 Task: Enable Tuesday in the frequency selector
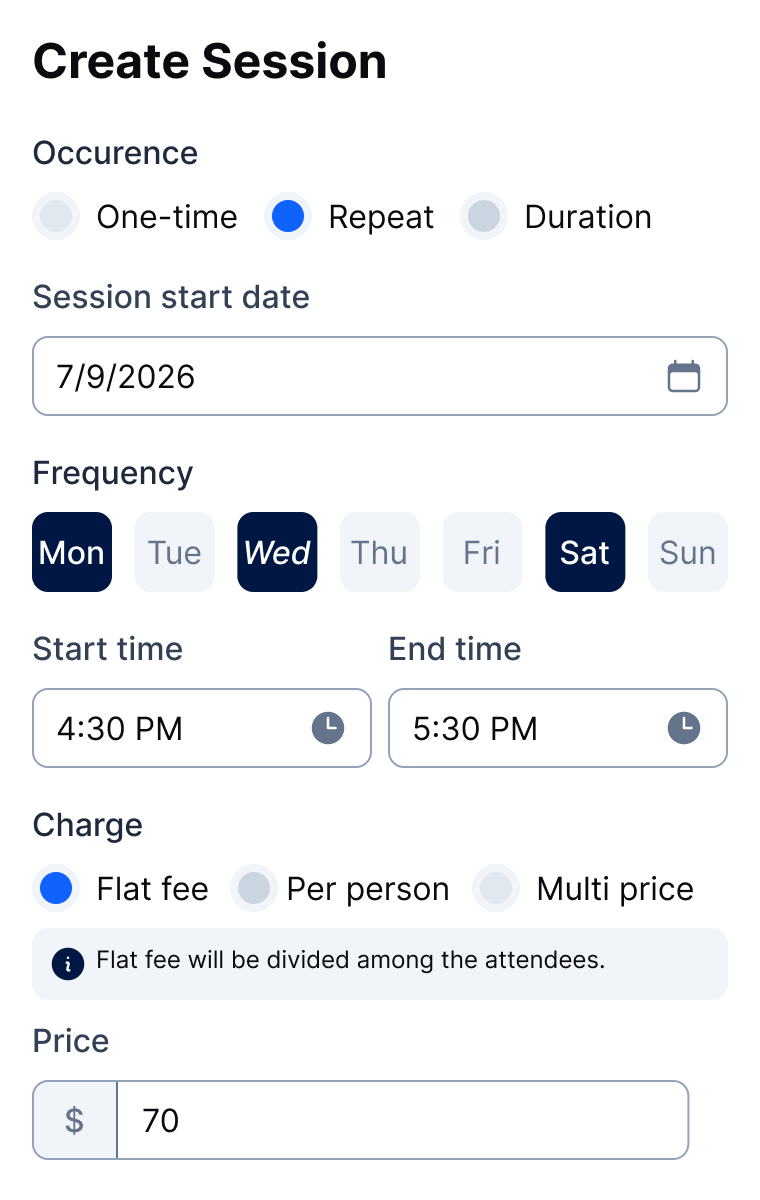pyautogui.click(x=174, y=552)
